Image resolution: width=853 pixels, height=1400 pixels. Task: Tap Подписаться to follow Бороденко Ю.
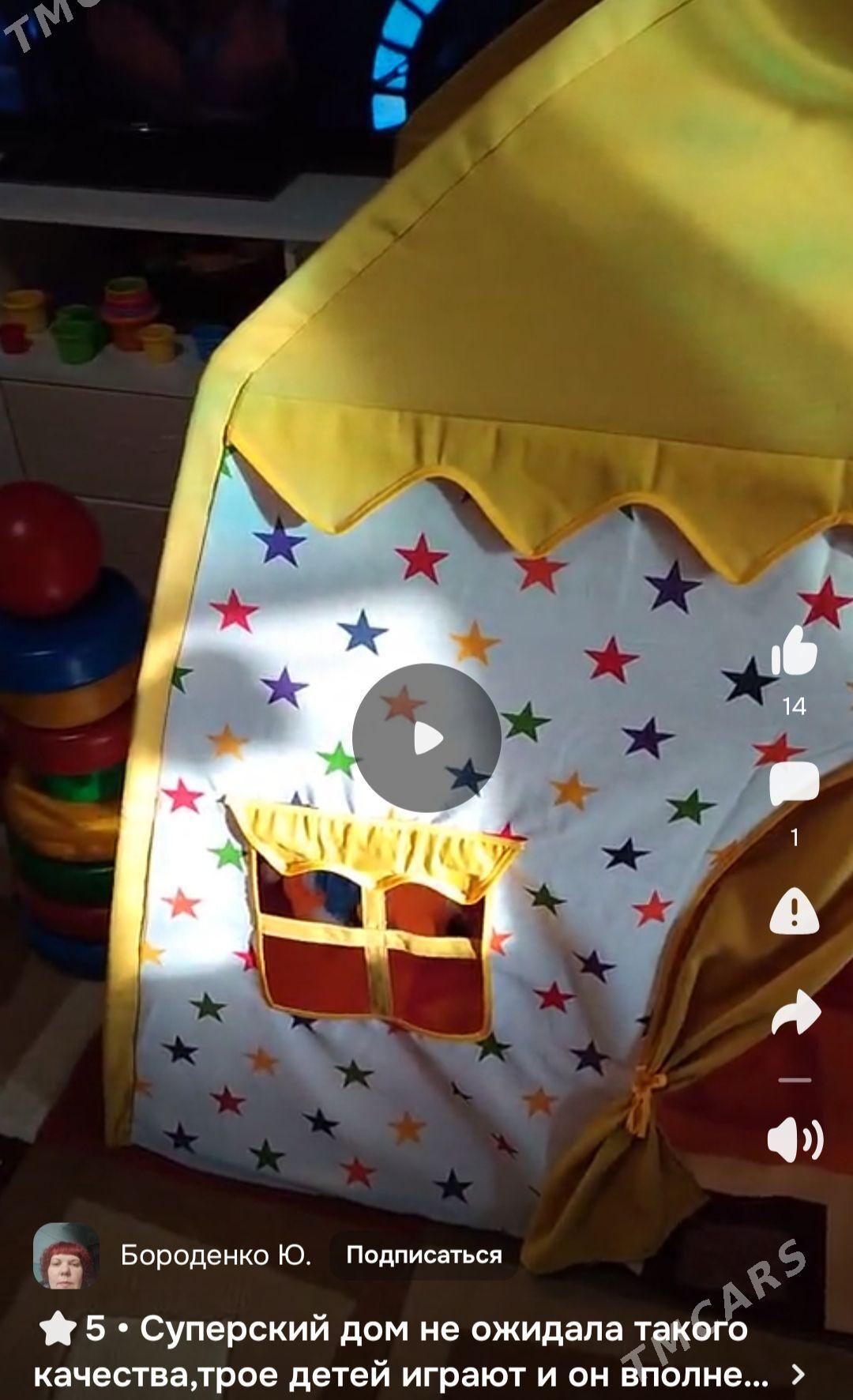[424, 1255]
